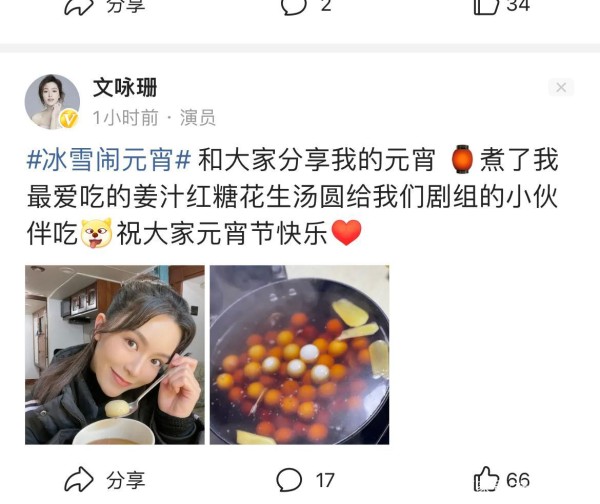600x504 pixels.
Task: Share 文咏珊's Yuanxiao post
Action: tap(106, 480)
